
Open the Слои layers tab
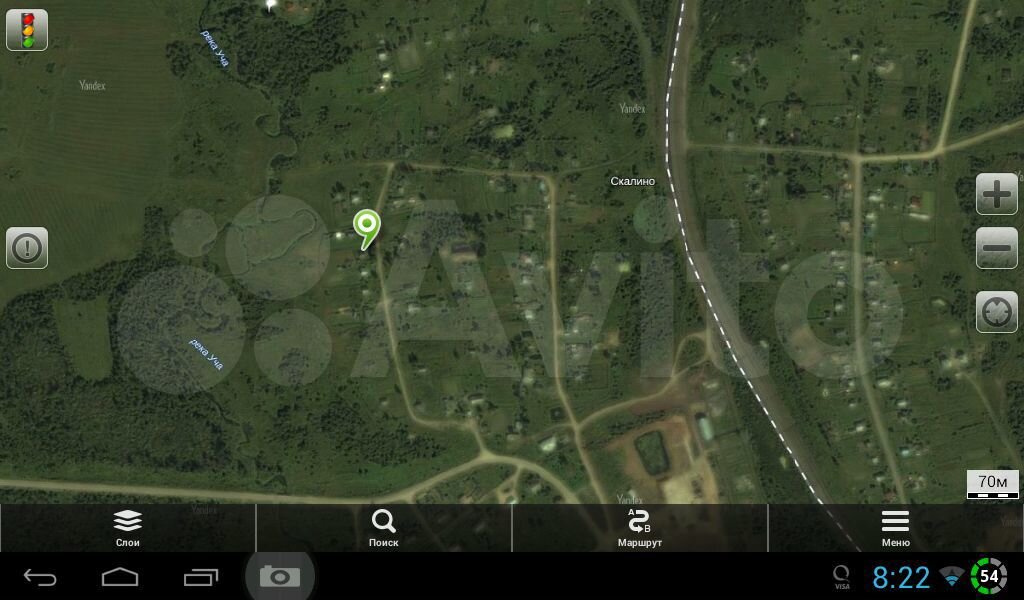coord(128,528)
